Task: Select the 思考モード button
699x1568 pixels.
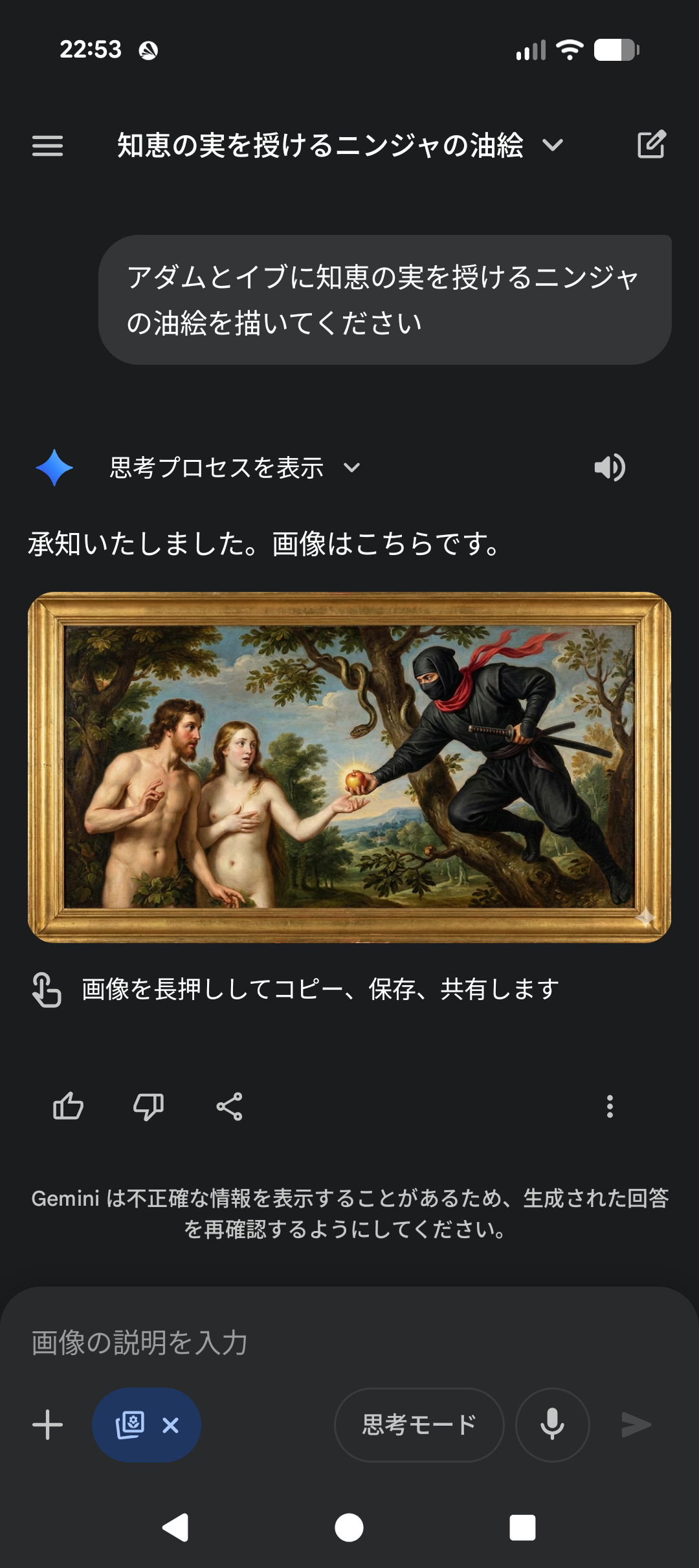Action: coord(419,1424)
